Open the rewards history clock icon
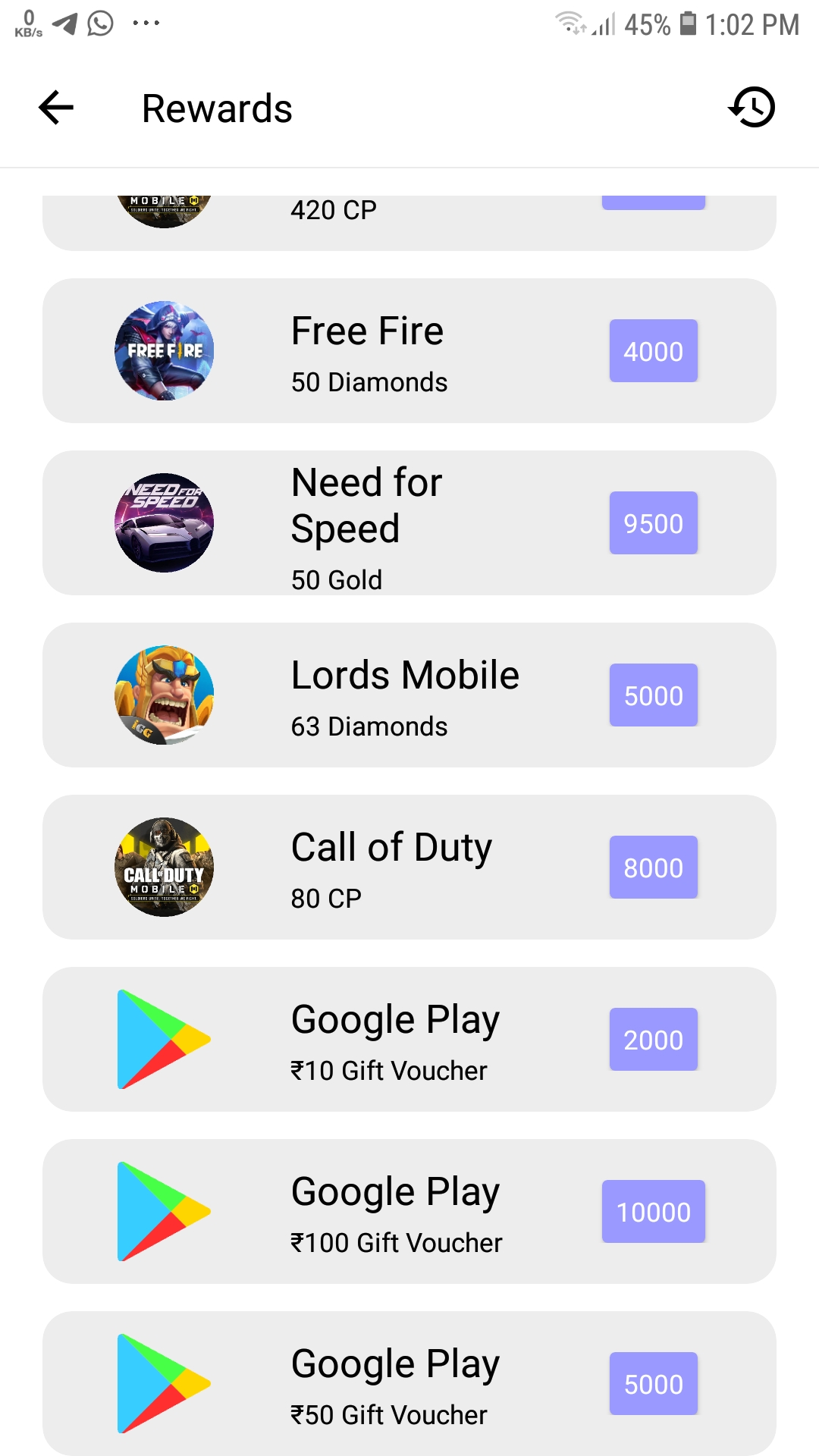 [x=752, y=107]
